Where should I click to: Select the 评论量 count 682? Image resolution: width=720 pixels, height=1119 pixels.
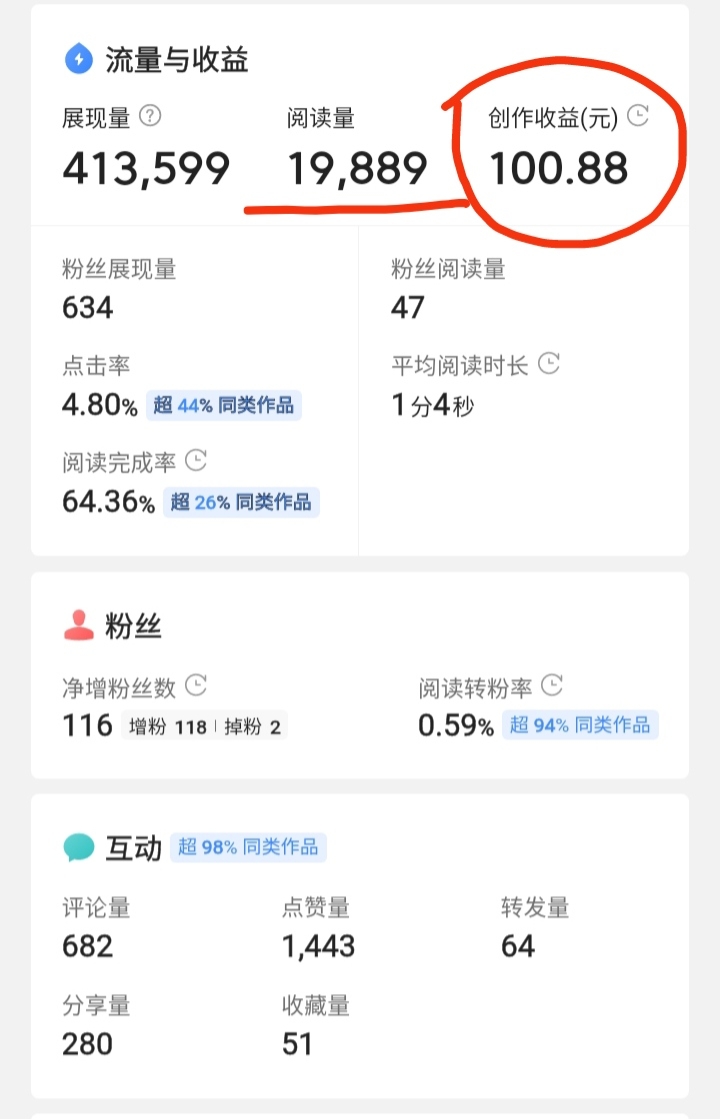(86, 945)
